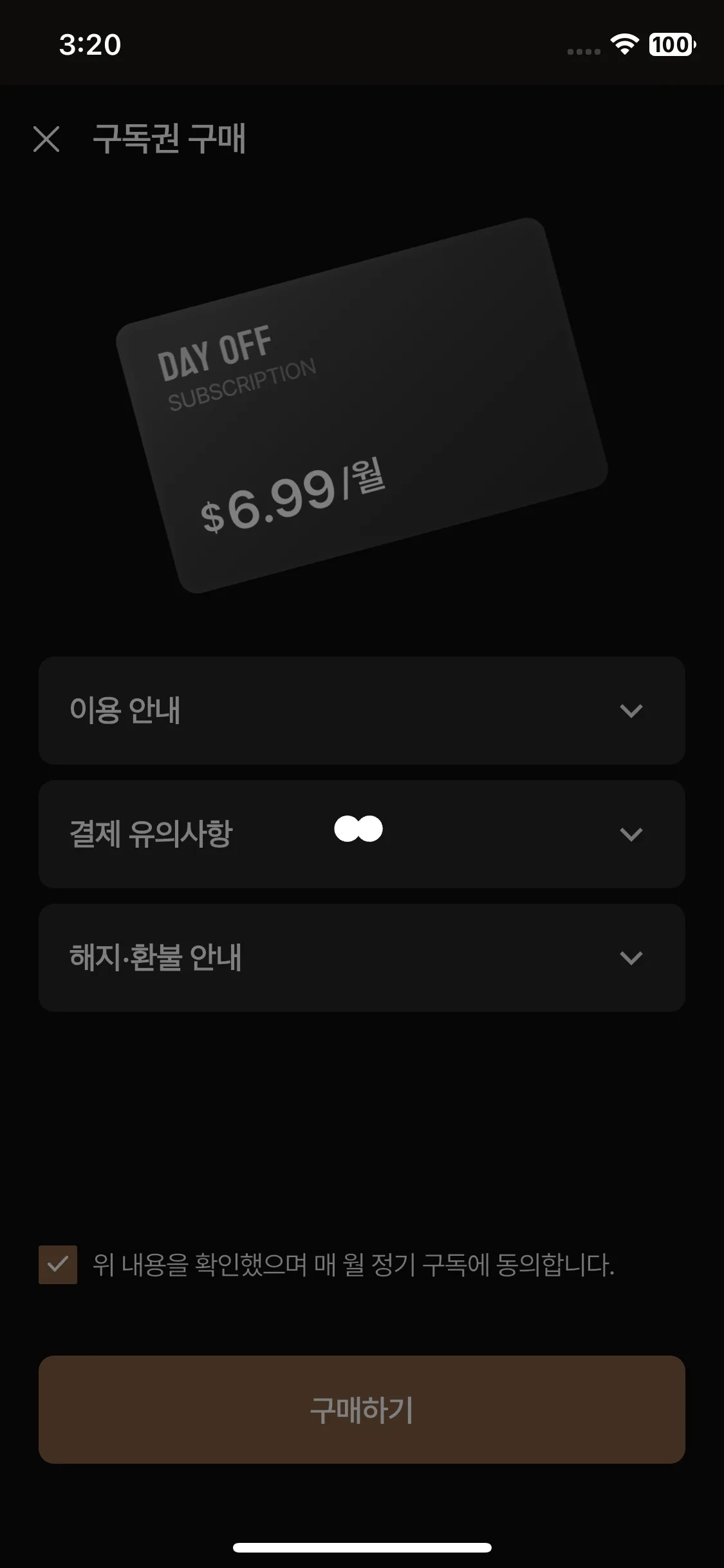Expand the 이용 안내 section
This screenshot has width=724, height=1568.
click(x=362, y=710)
